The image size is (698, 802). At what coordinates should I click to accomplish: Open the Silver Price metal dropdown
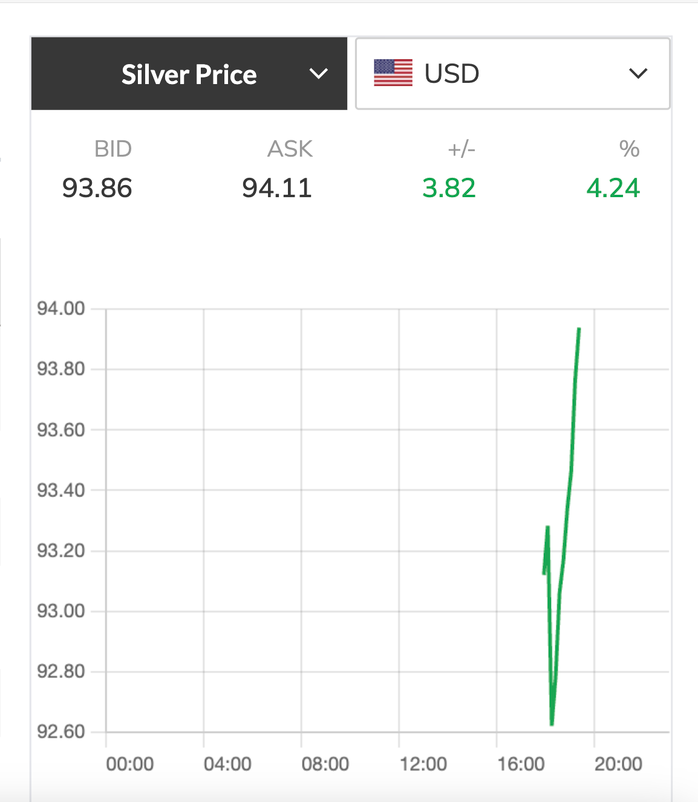point(190,74)
